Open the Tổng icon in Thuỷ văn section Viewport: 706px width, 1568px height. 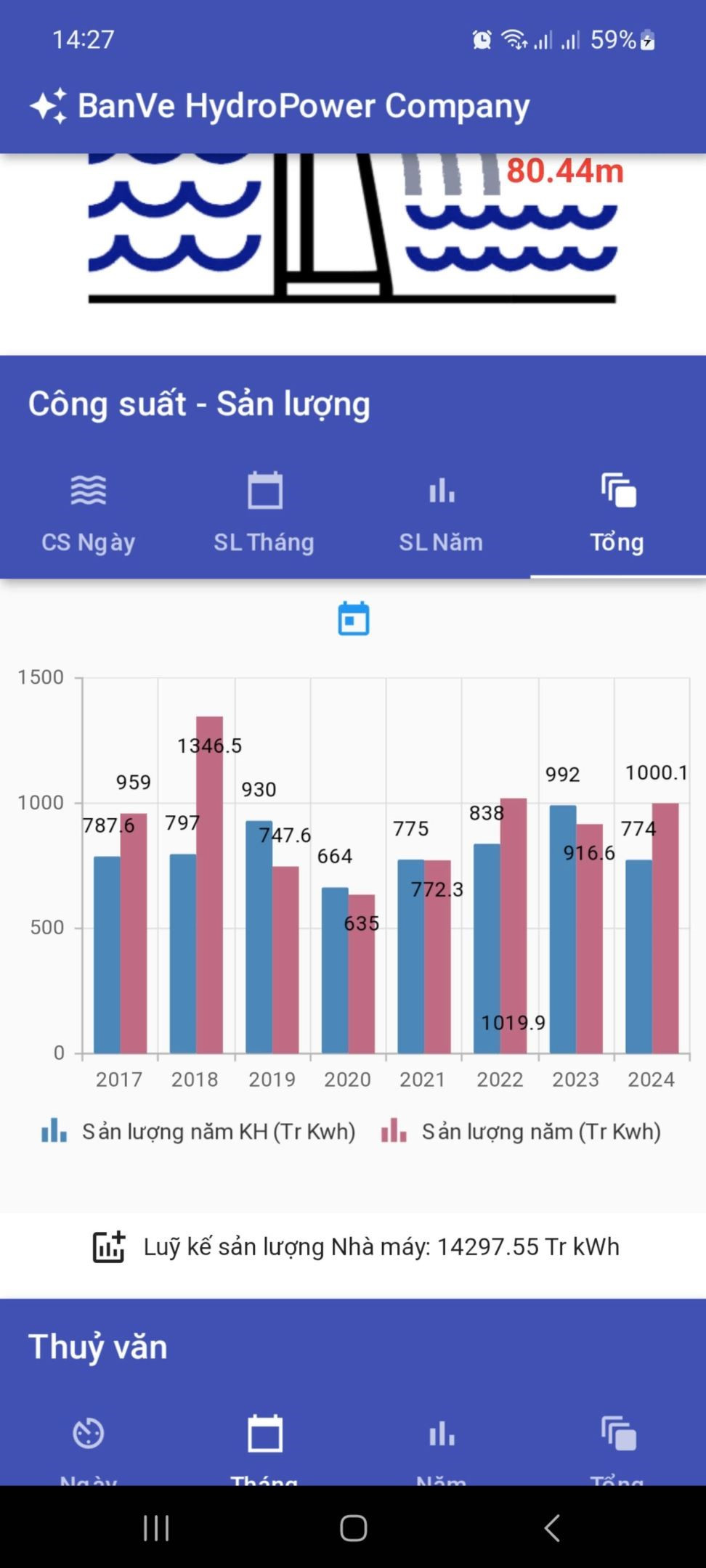coord(617,1432)
